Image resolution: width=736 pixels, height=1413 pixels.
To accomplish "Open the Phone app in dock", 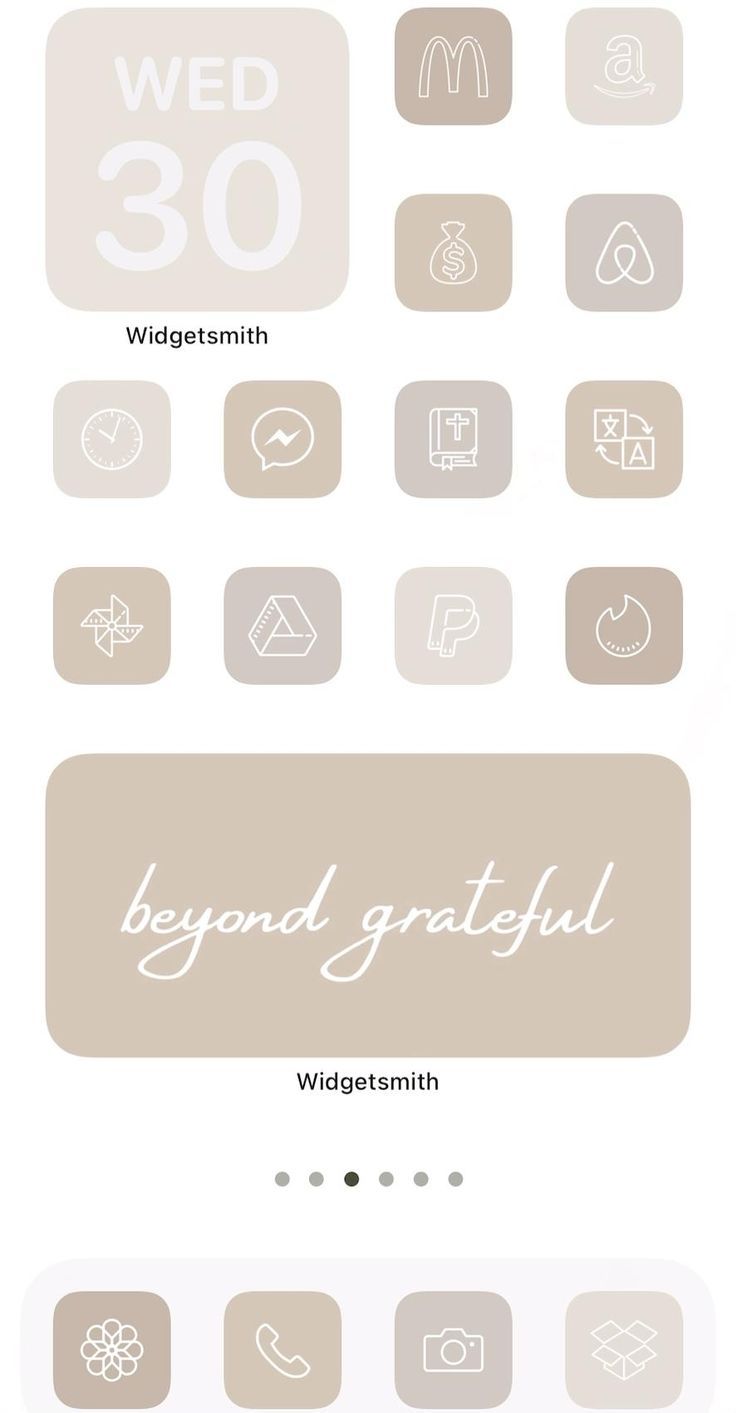I will click(283, 1350).
